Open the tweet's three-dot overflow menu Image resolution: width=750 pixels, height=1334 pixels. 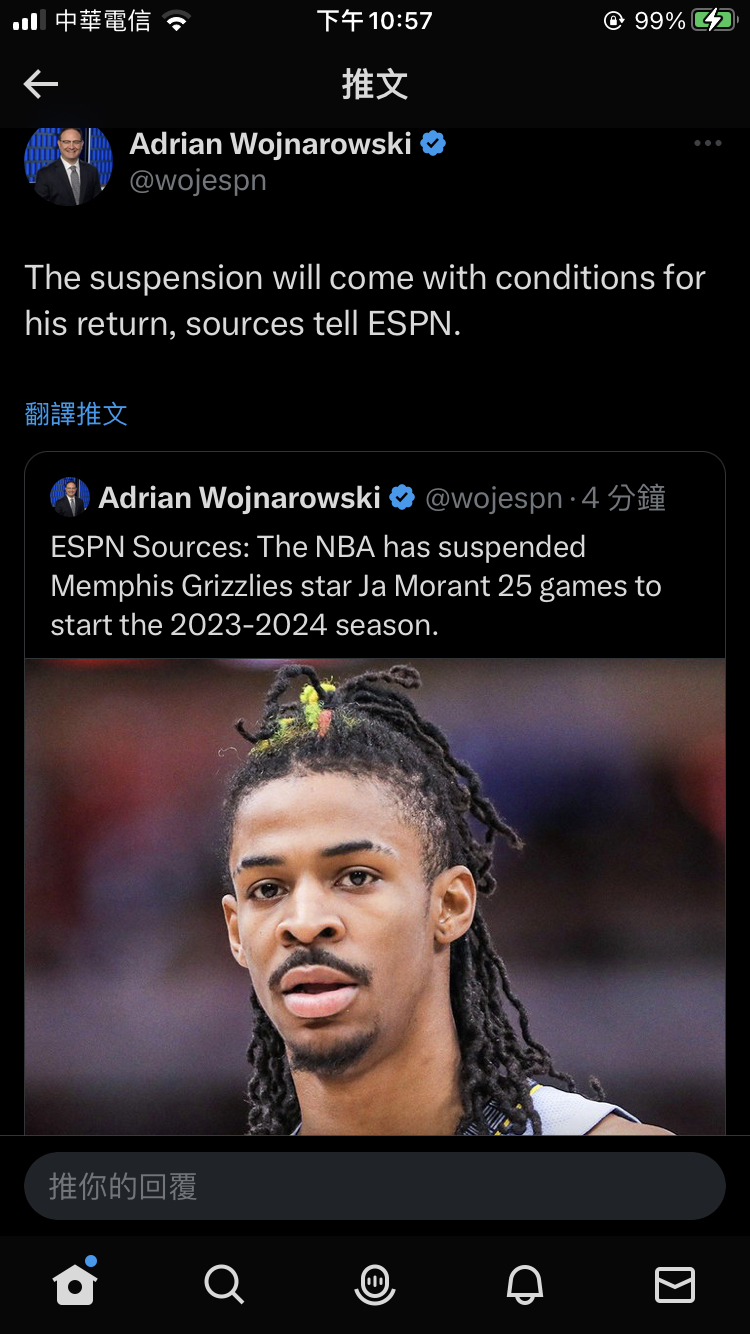(x=707, y=144)
